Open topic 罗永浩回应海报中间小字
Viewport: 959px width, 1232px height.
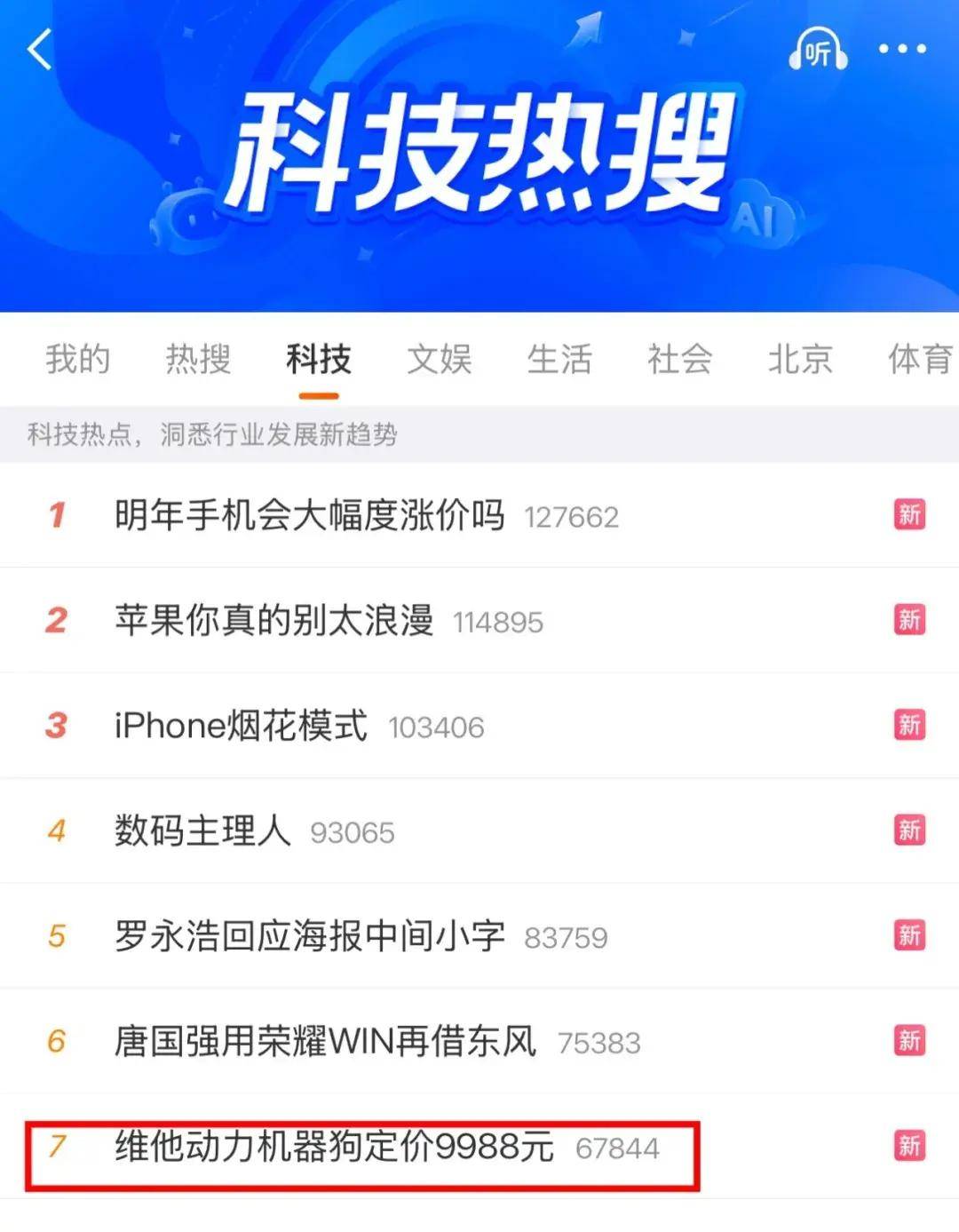point(309,935)
